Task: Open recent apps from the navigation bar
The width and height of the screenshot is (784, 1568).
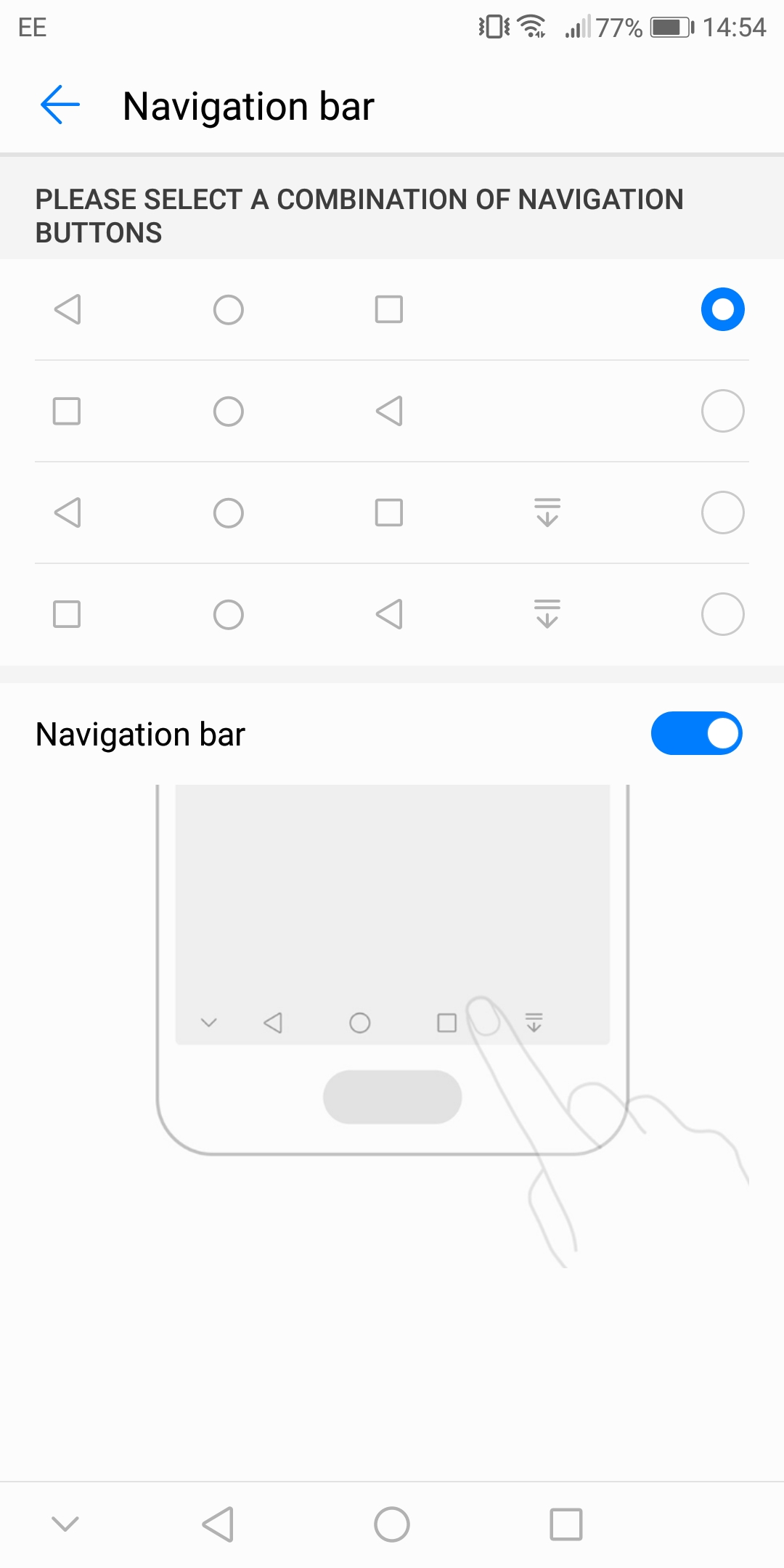Action: (565, 1524)
